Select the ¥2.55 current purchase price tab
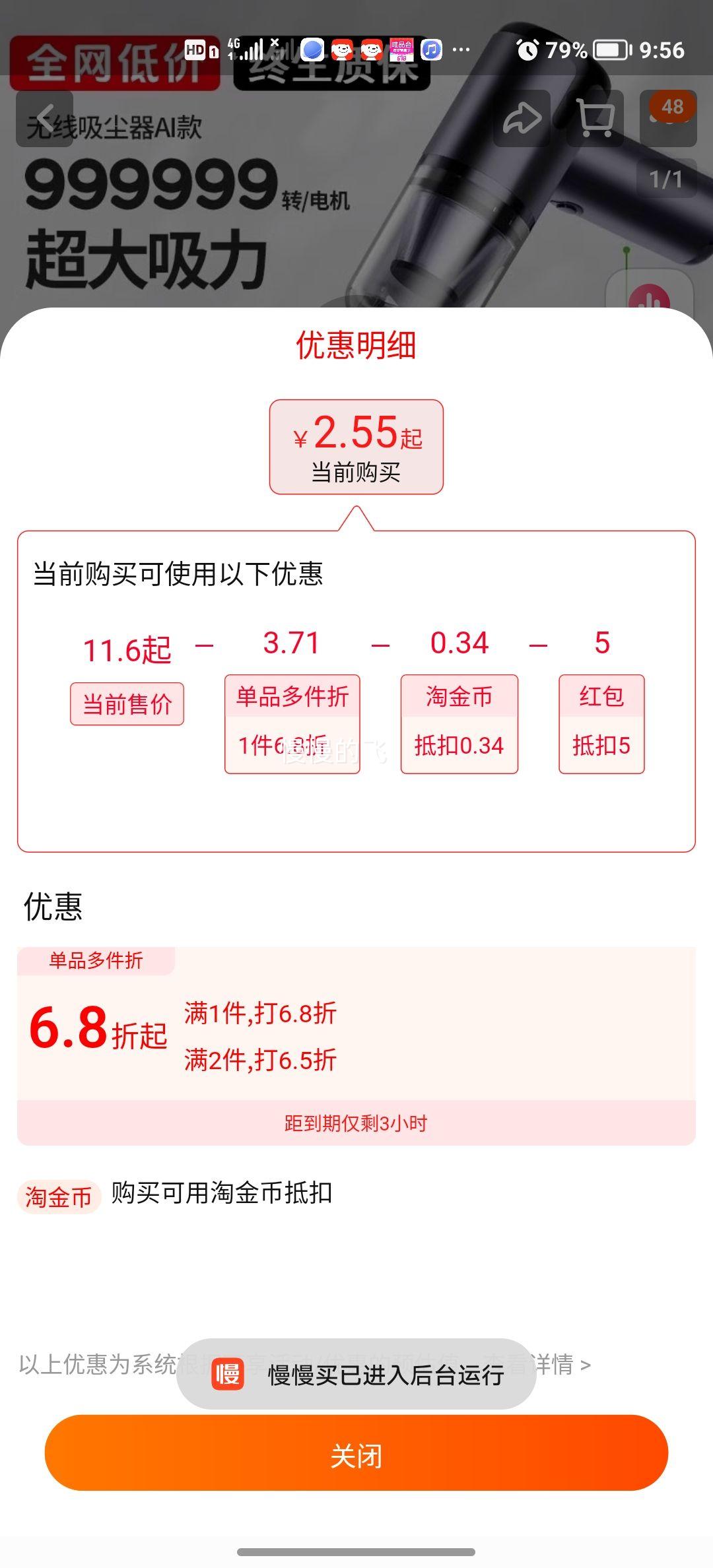The width and height of the screenshot is (713, 1568). (356, 447)
